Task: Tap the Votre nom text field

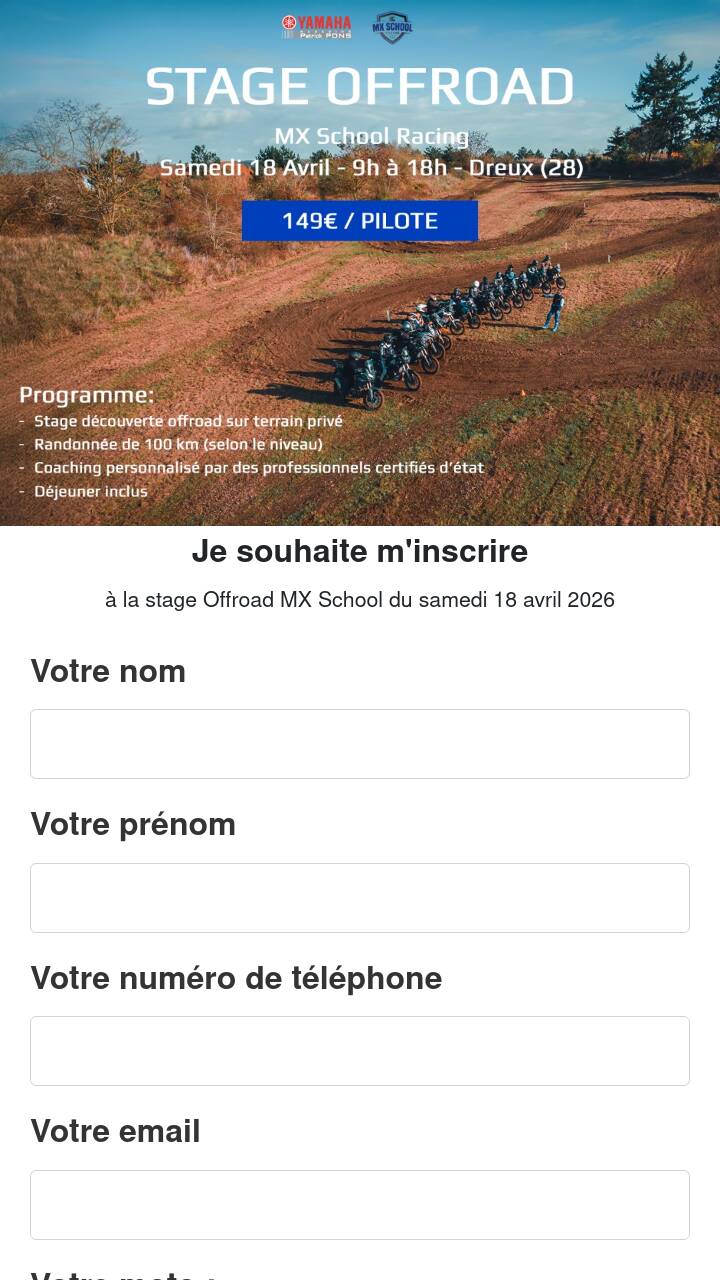Action: (360, 744)
